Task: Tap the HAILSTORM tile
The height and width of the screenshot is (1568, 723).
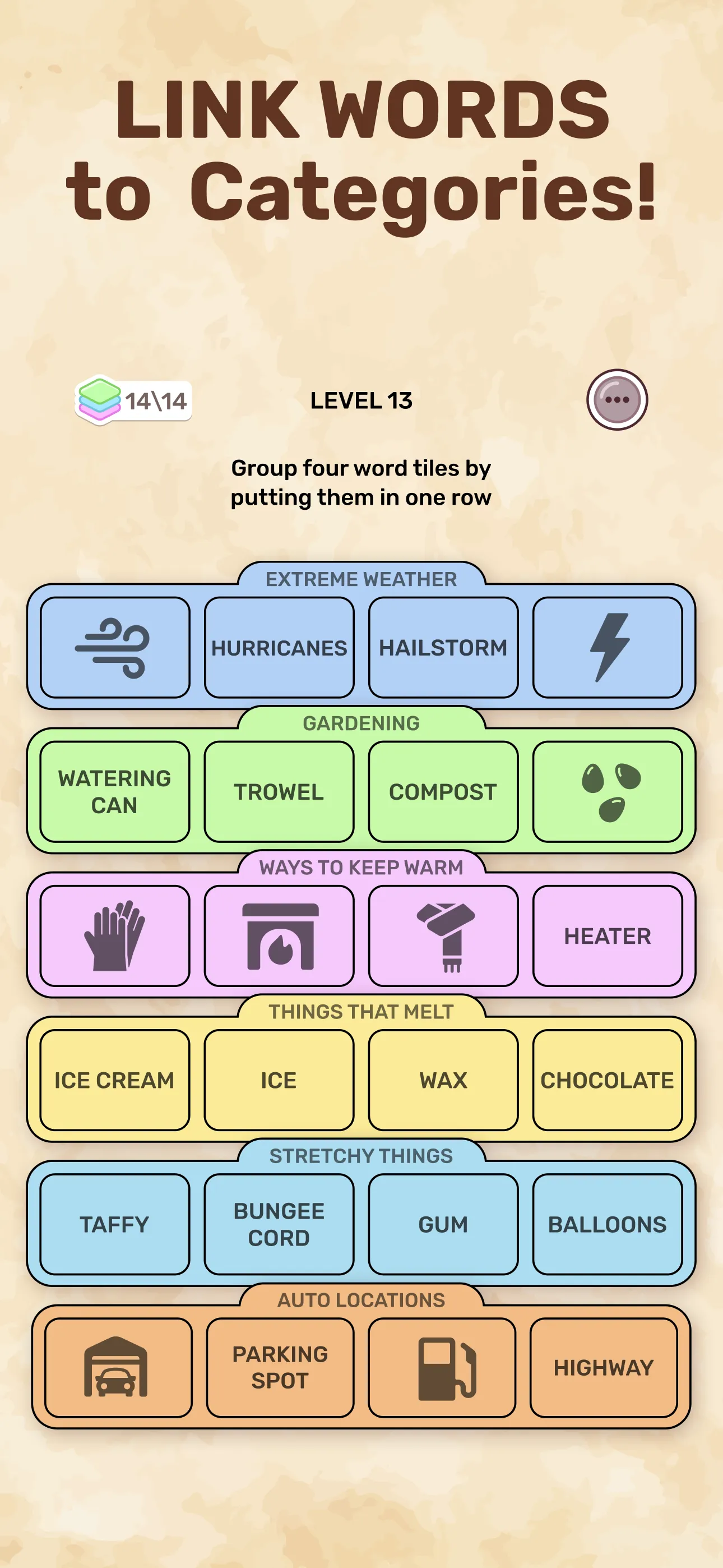Action: [443, 647]
